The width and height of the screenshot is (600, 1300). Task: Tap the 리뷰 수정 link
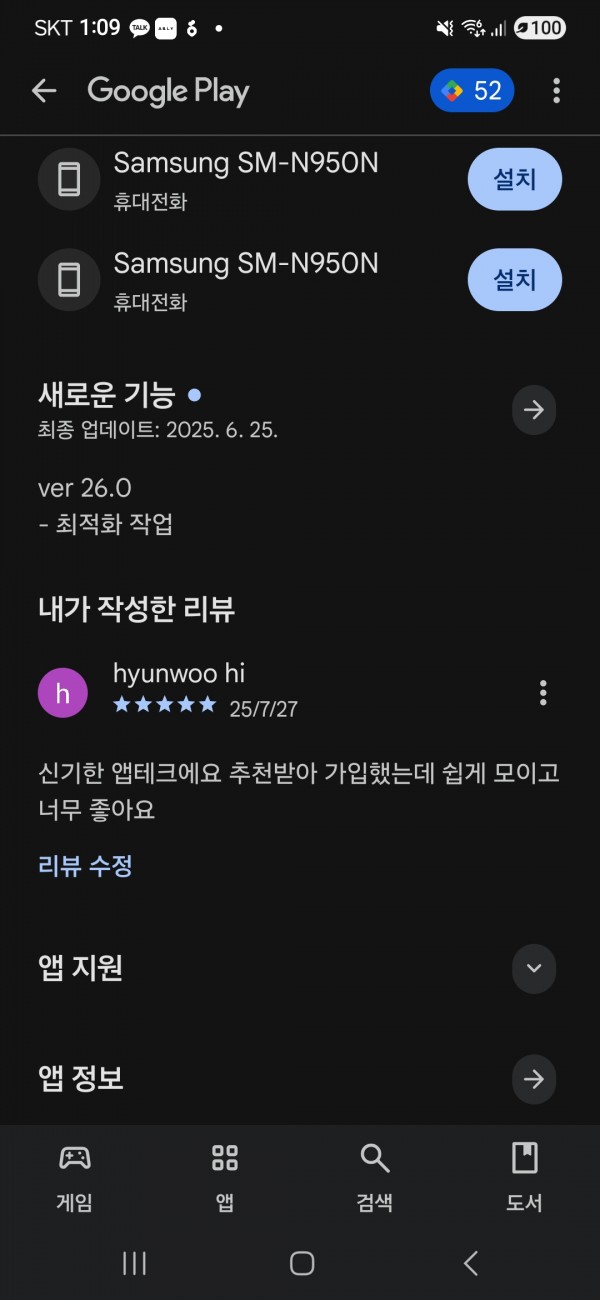point(85,866)
